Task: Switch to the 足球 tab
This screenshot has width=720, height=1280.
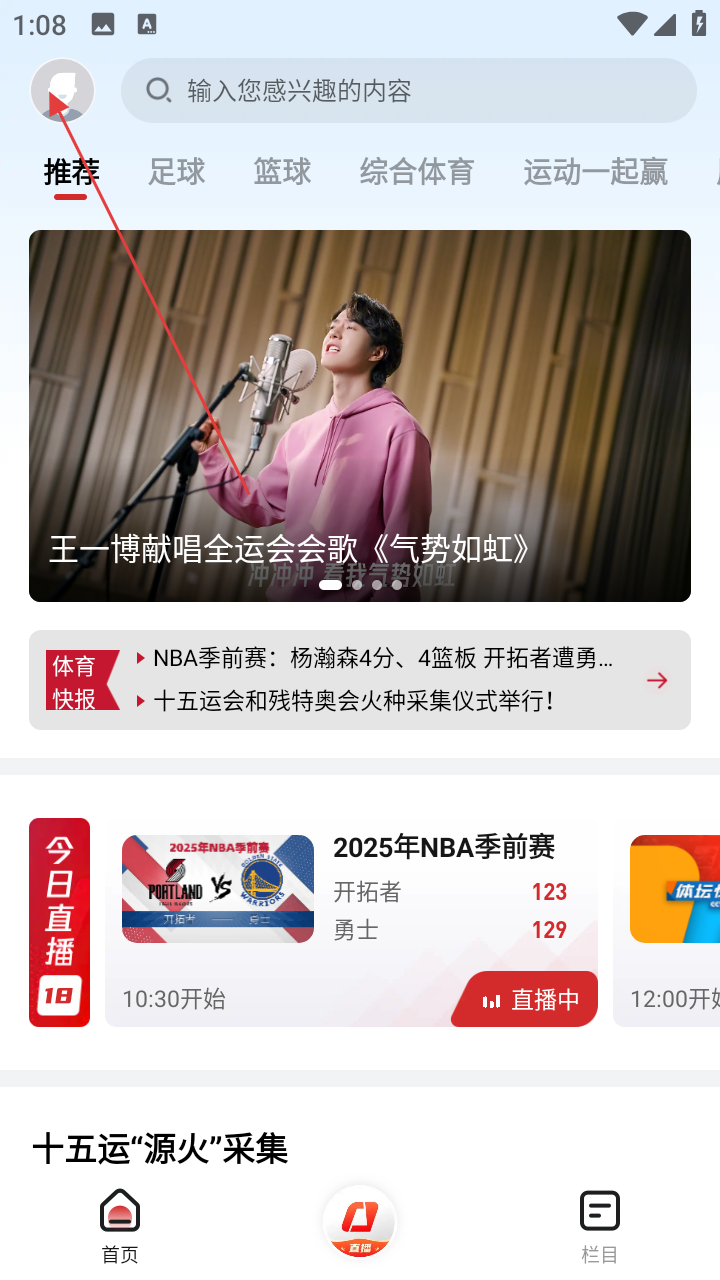Action: point(177,172)
